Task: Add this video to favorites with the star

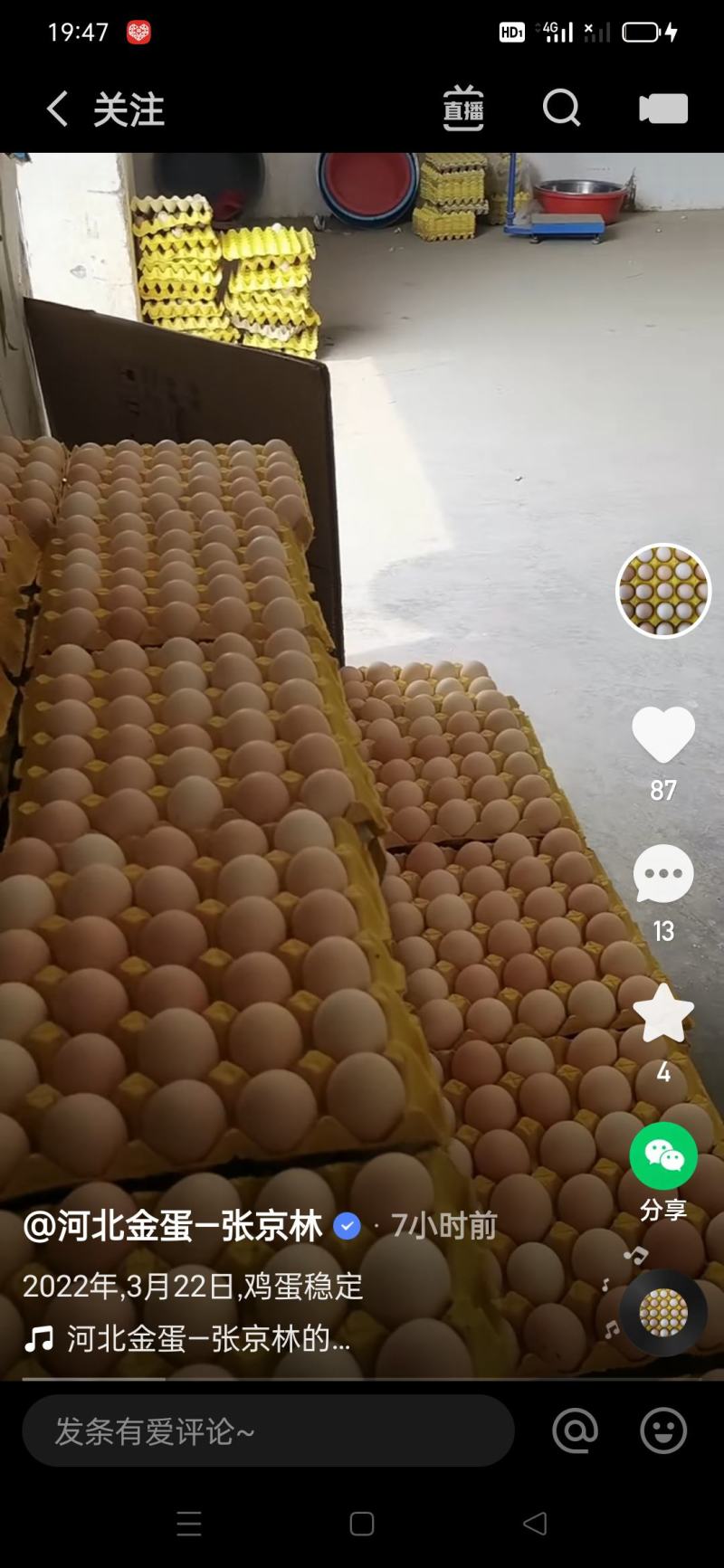Action: click(663, 1013)
